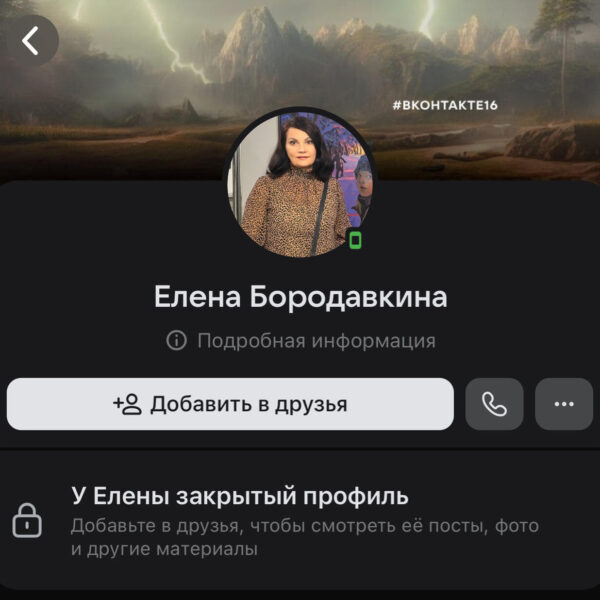
Task: Open Елена Бородавкина's profile photo
Action: pyautogui.click(x=299, y=184)
